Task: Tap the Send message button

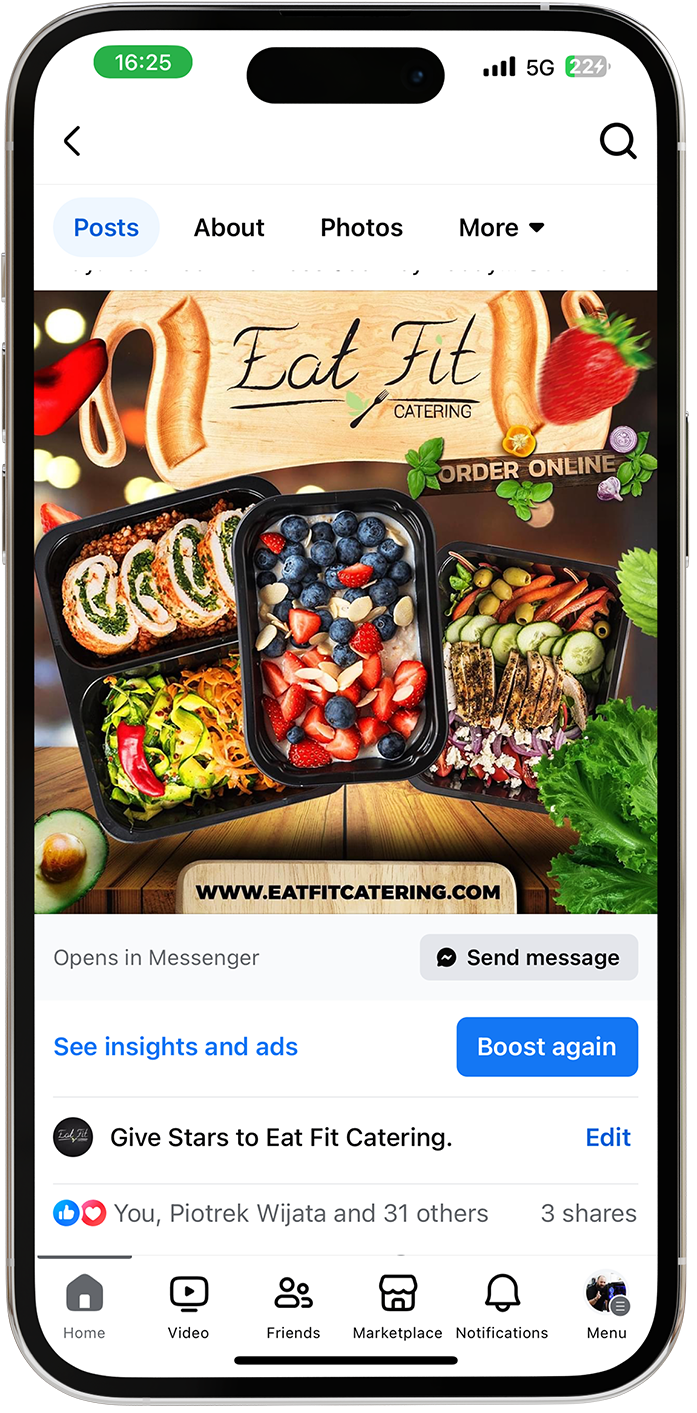Action: tap(528, 957)
